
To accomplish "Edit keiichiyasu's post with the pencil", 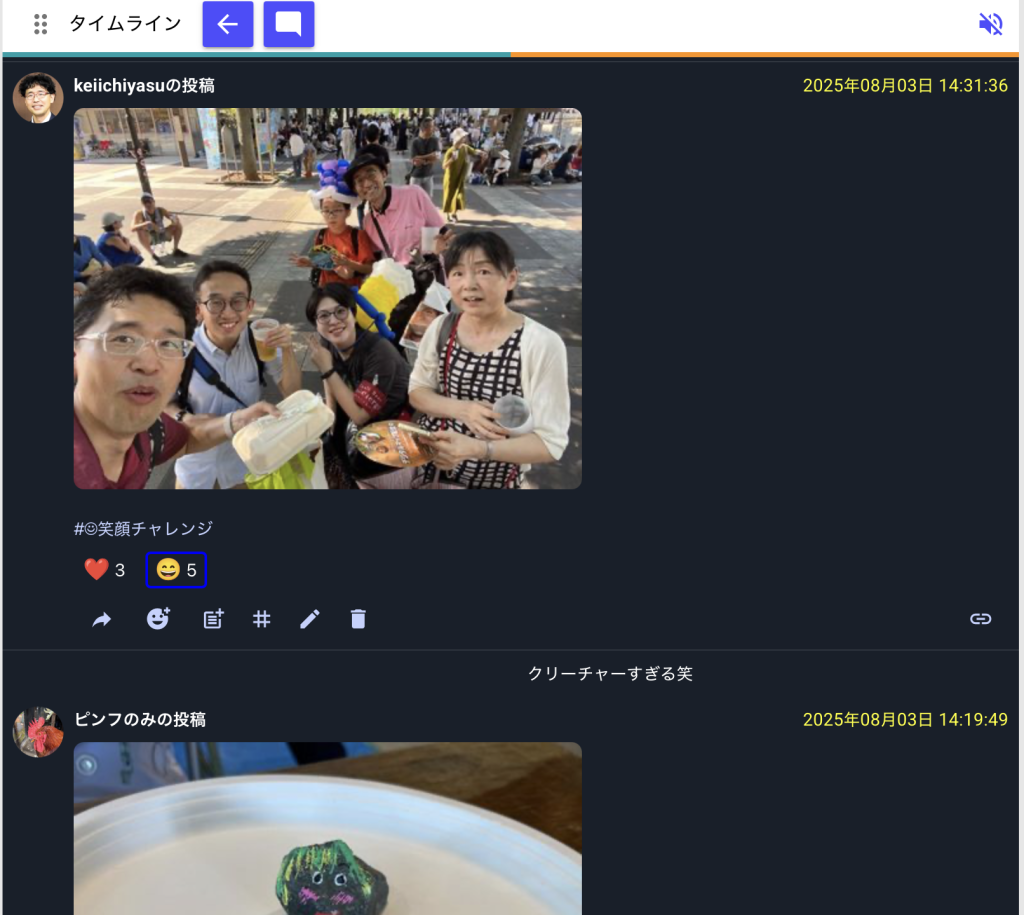I will pos(310,619).
